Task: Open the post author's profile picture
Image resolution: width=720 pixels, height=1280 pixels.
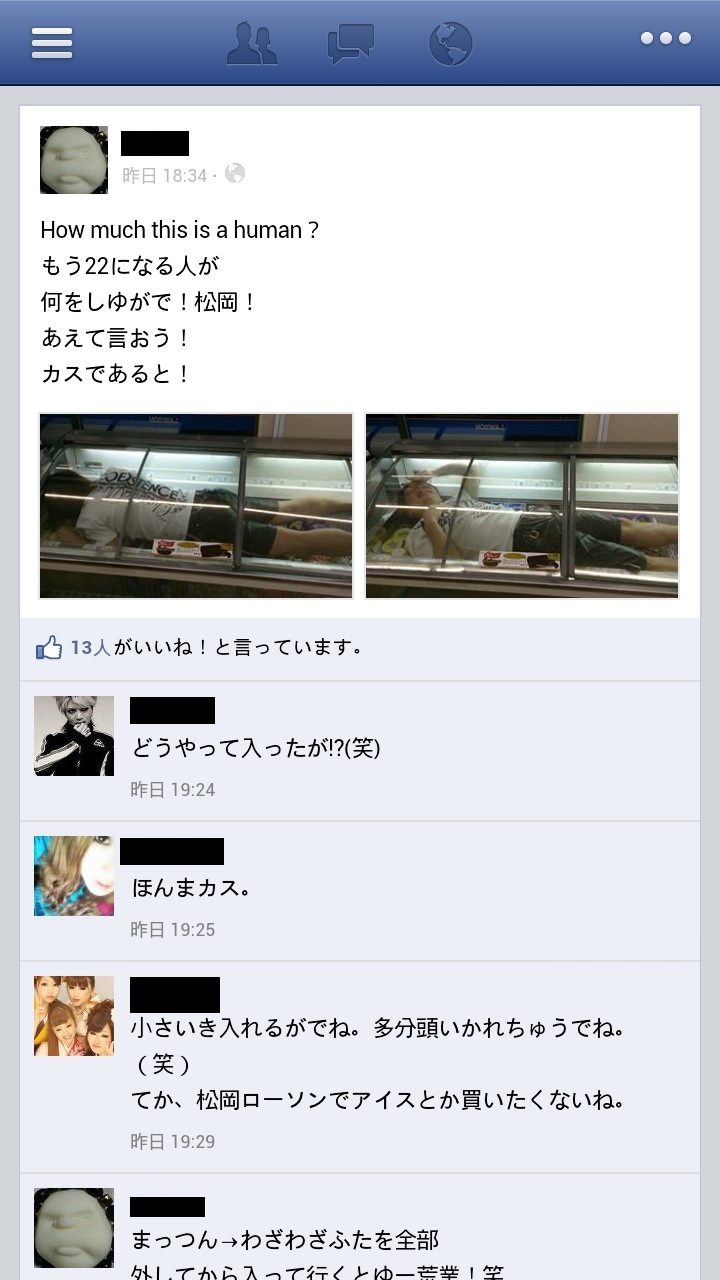Action: click(x=74, y=160)
